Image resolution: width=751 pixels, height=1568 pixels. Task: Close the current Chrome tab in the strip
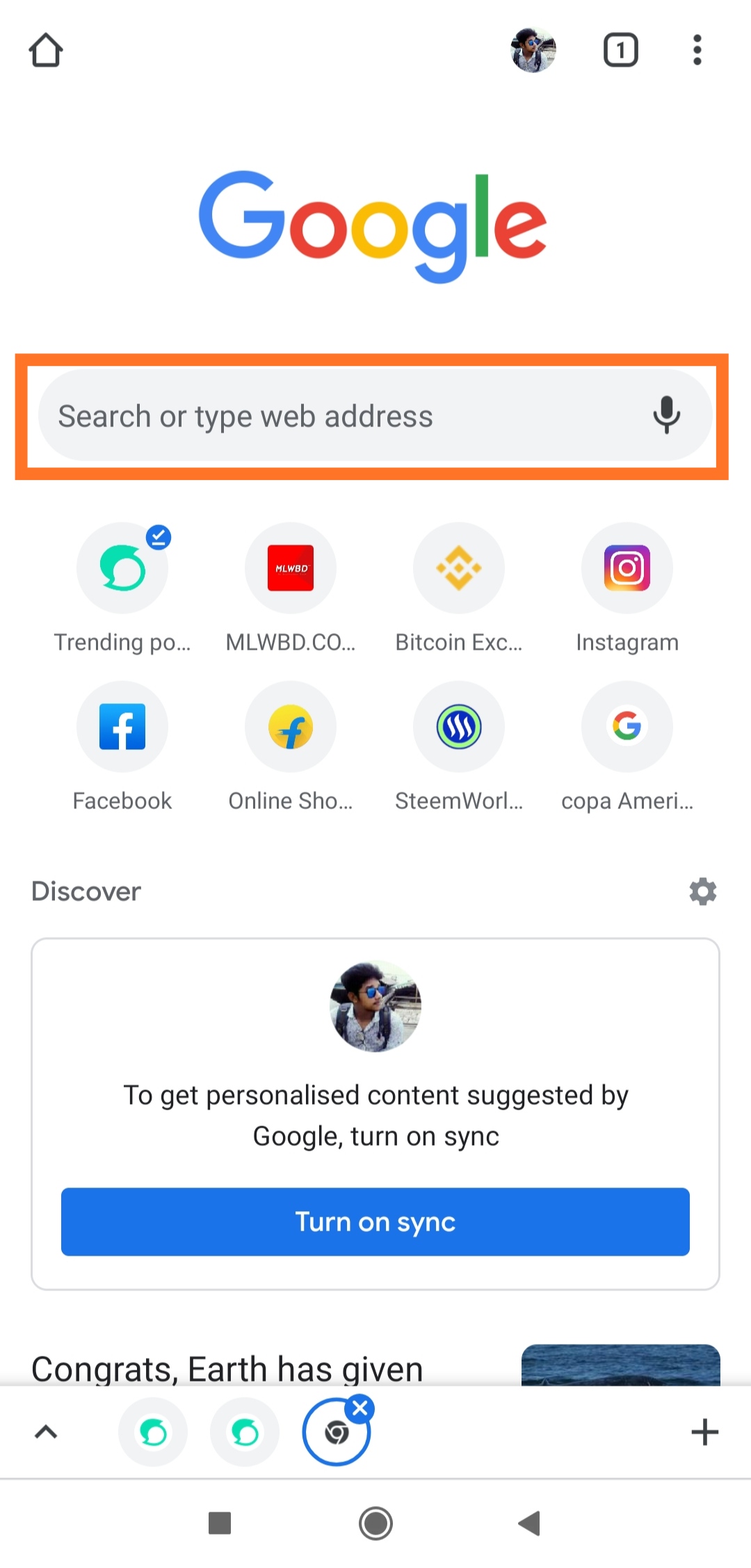[x=360, y=1409]
